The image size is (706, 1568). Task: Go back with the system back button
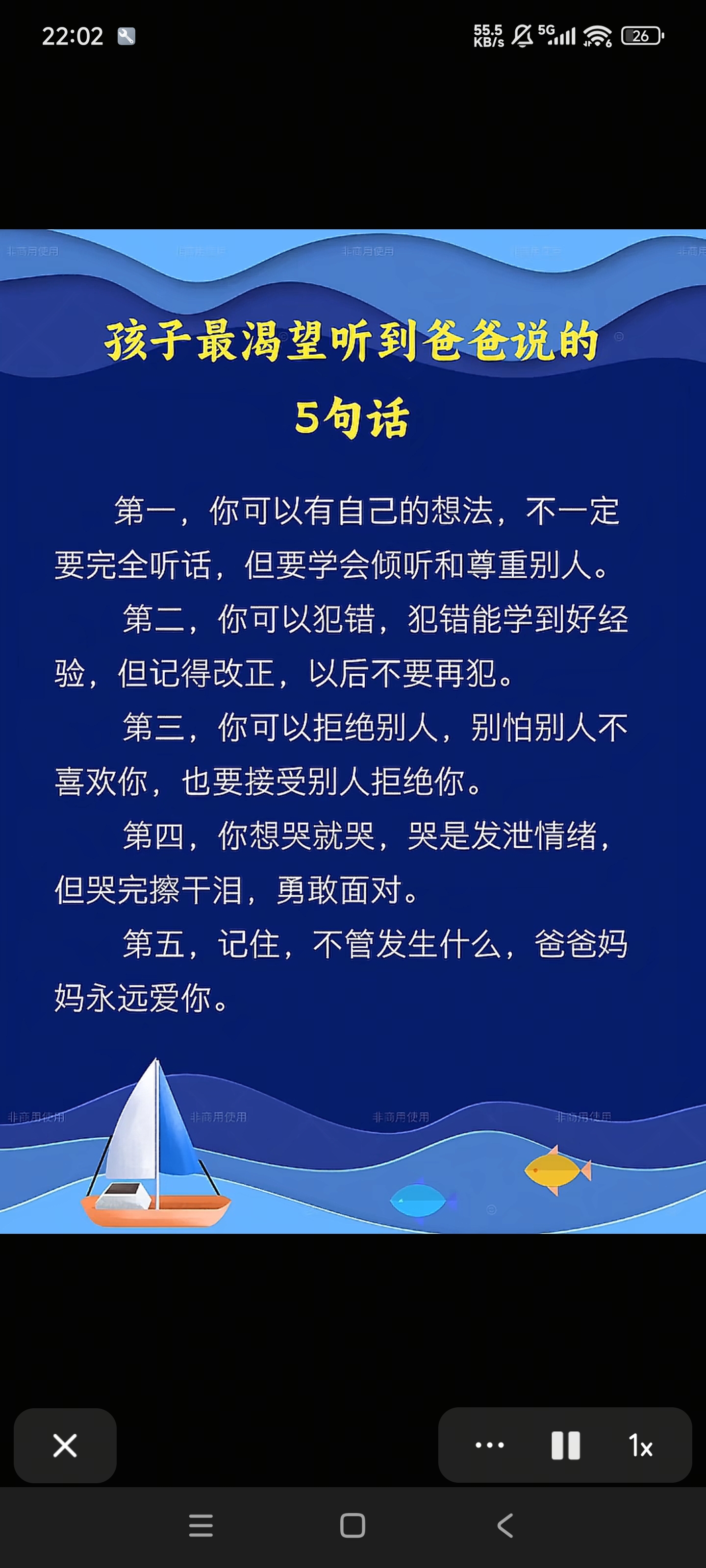click(x=505, y=1525)
